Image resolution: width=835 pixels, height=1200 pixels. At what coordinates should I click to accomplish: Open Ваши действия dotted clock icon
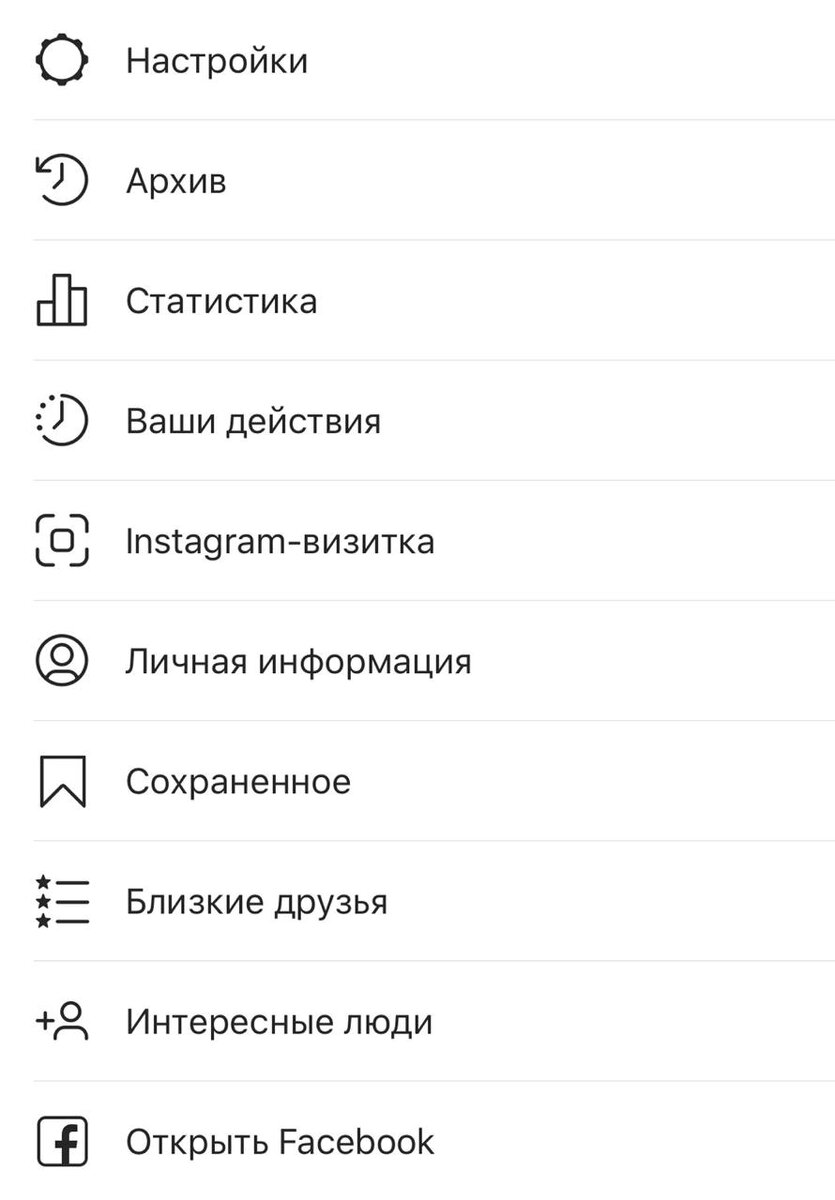pos(62,421)
